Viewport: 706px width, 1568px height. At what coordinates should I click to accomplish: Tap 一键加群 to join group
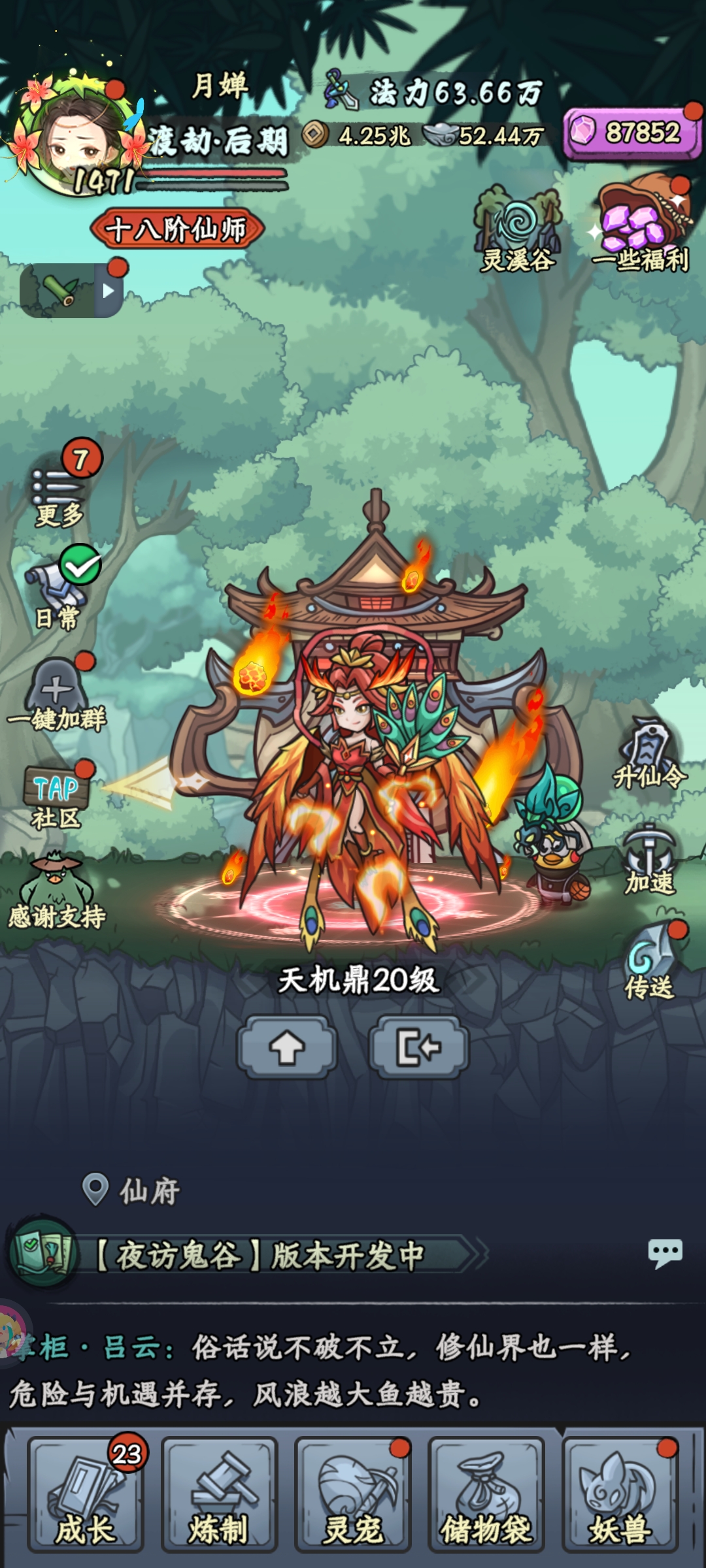click(x=58, y=697)
